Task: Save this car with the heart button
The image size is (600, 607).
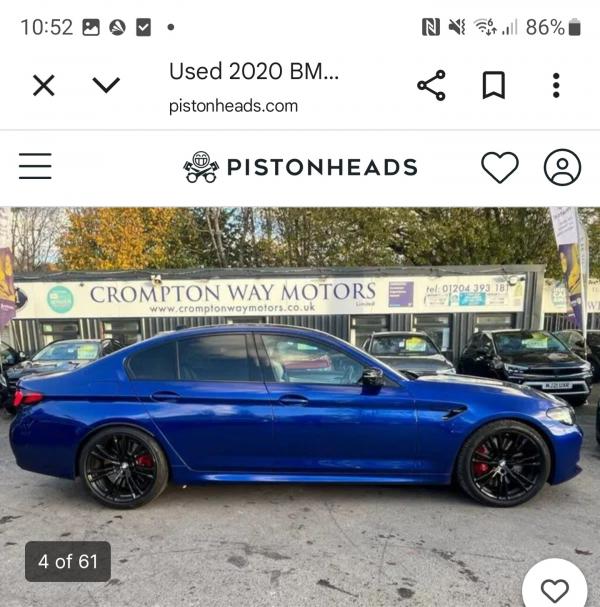Action: click(554, 589)
